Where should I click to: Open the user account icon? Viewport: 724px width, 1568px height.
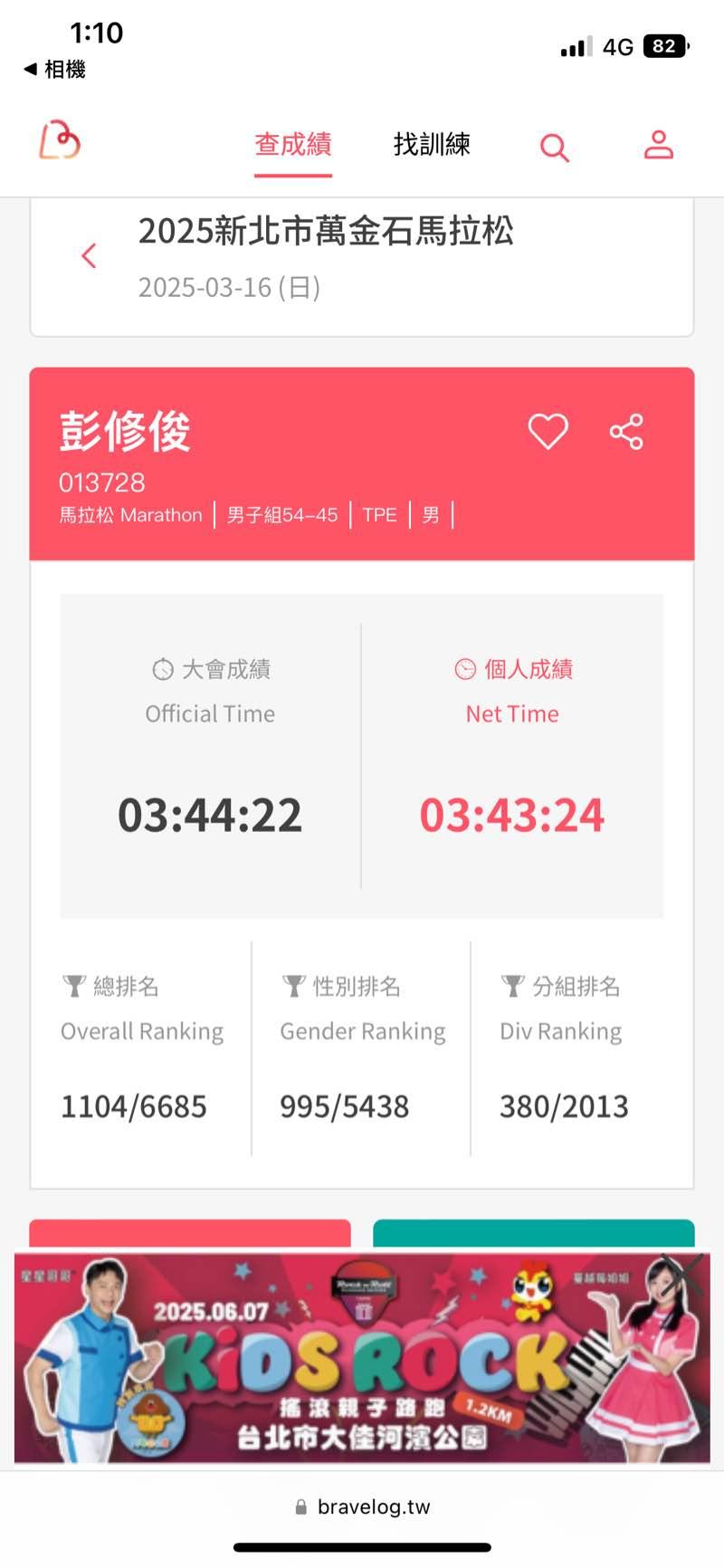point(658,145)
